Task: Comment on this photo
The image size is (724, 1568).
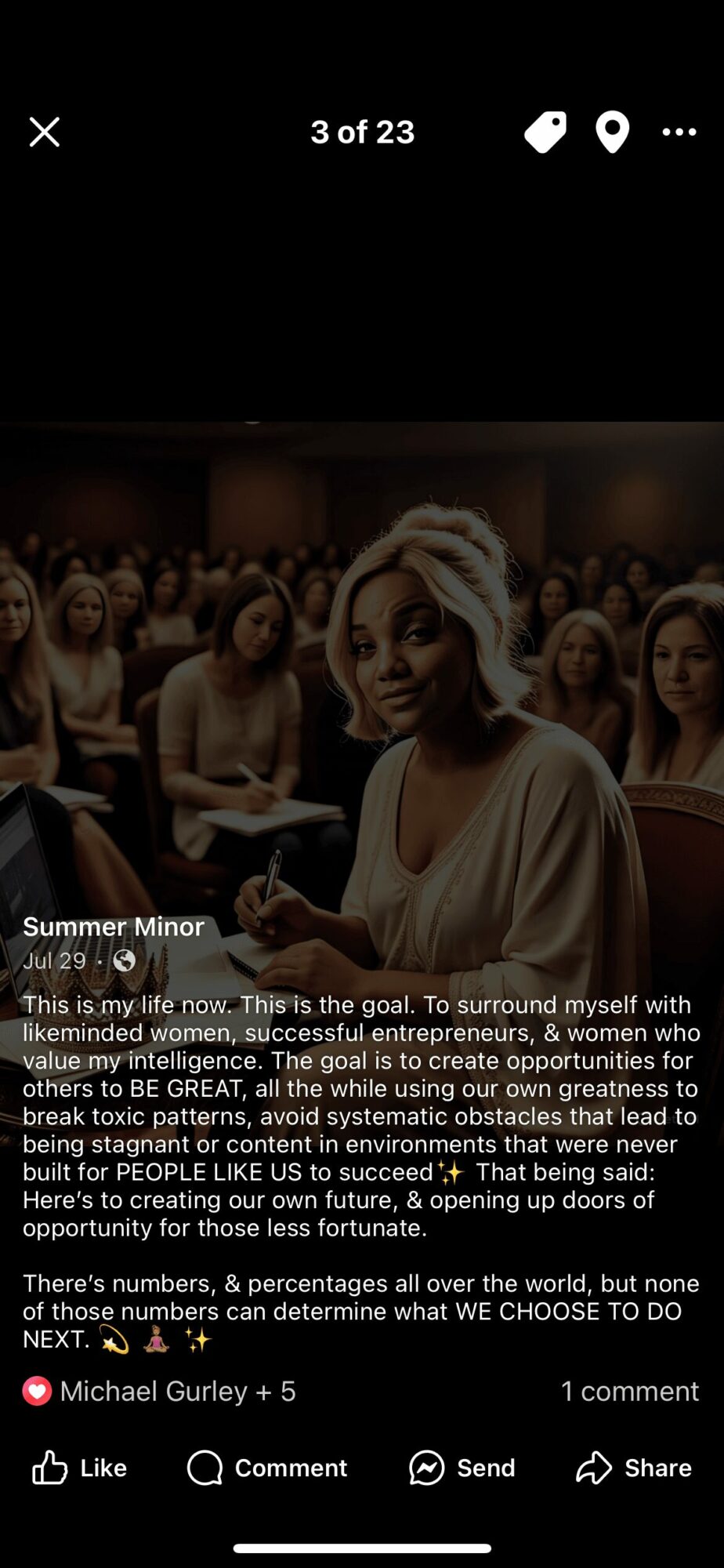Action: [x=266, y=1468]
